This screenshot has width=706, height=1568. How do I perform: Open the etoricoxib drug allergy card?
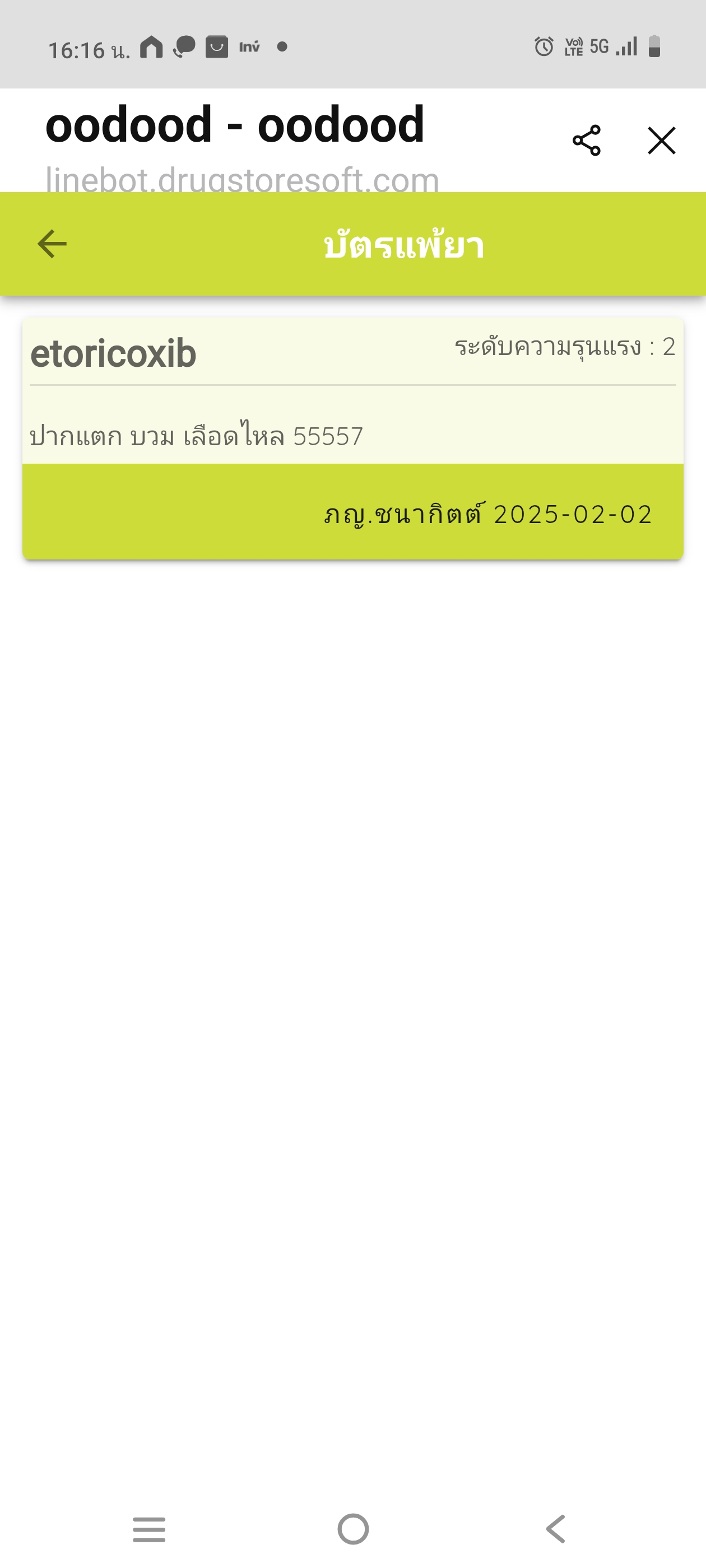click(x=352, y=438)
